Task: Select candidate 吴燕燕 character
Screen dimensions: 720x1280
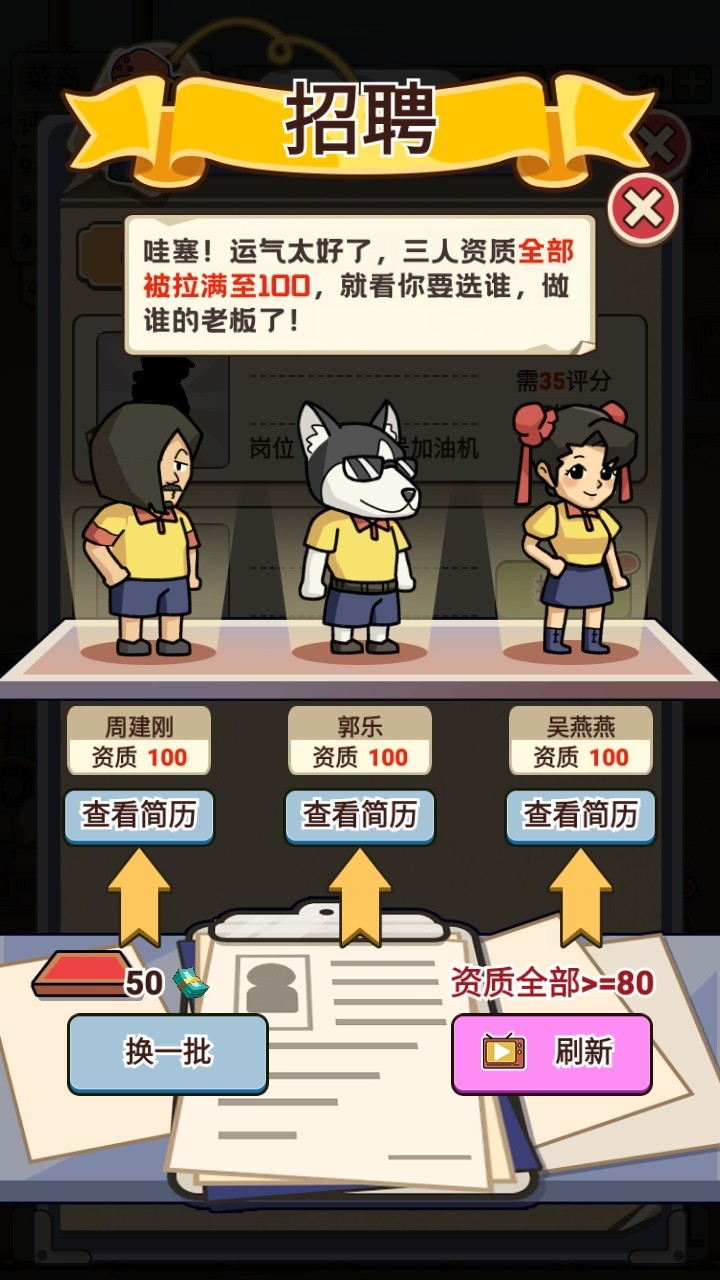Action: click(573, 530)
